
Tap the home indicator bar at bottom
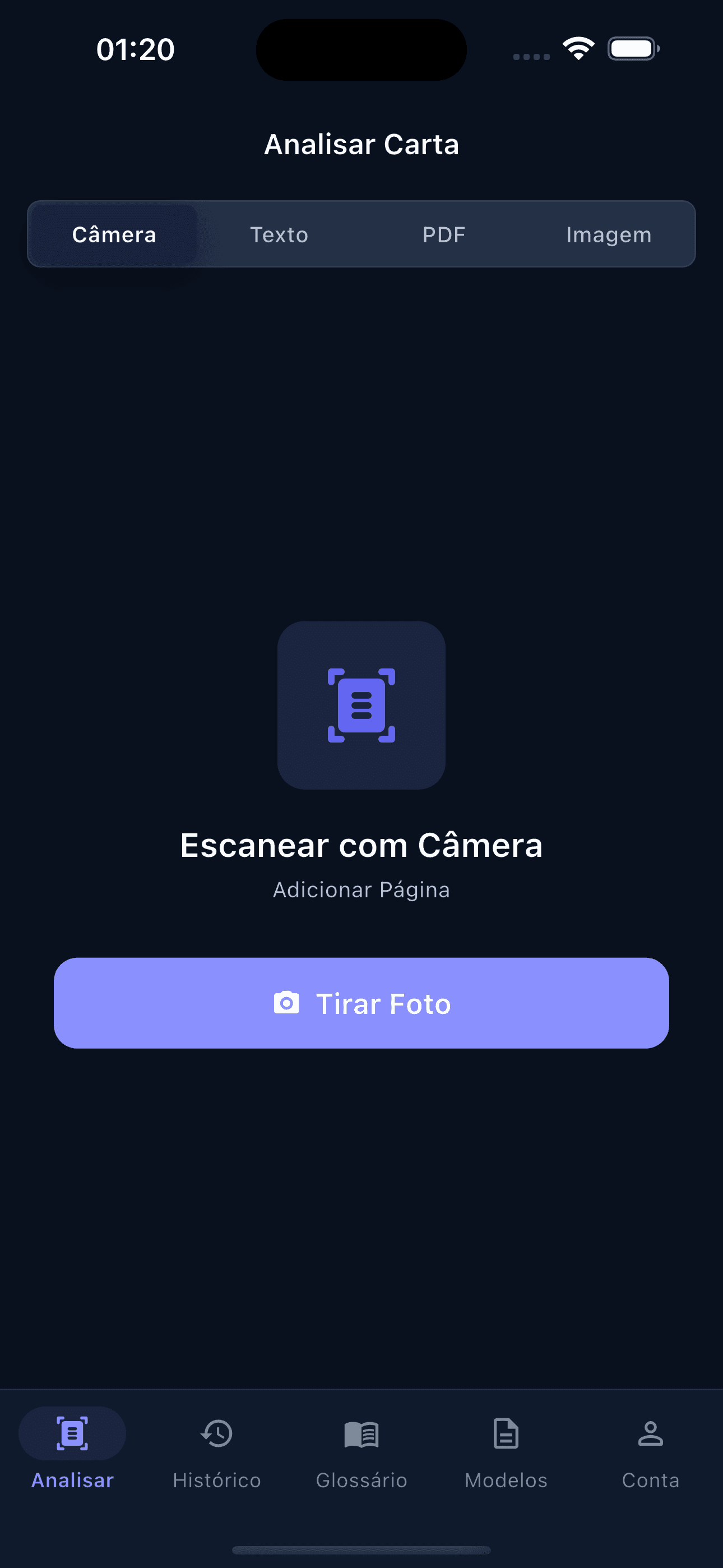click(x=361, y=1551)
